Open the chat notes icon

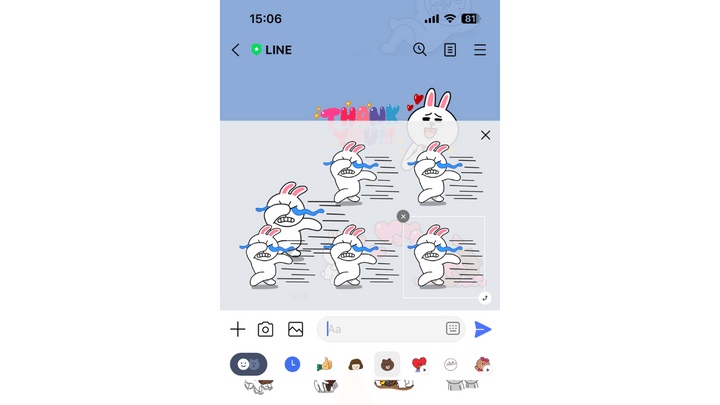pos(450,49)
